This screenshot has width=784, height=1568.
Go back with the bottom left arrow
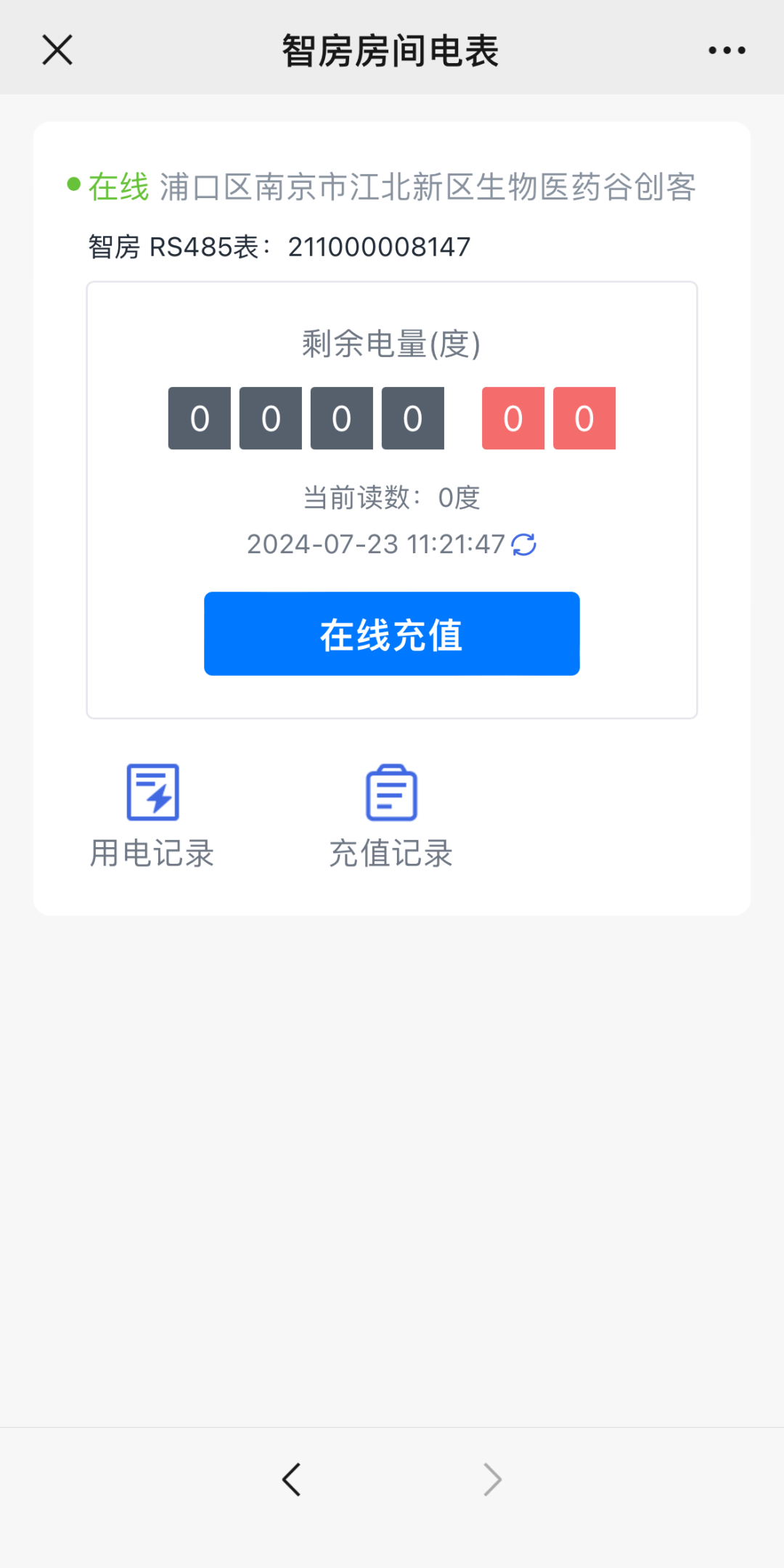pos(292,1479)
